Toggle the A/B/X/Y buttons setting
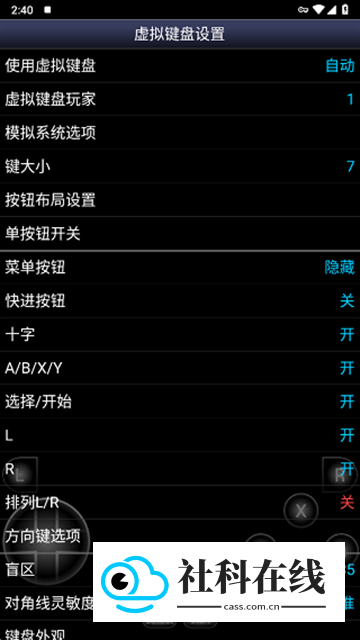Image resolution: width=360 pixels, height=640 pixels. (x=180, y=368)
